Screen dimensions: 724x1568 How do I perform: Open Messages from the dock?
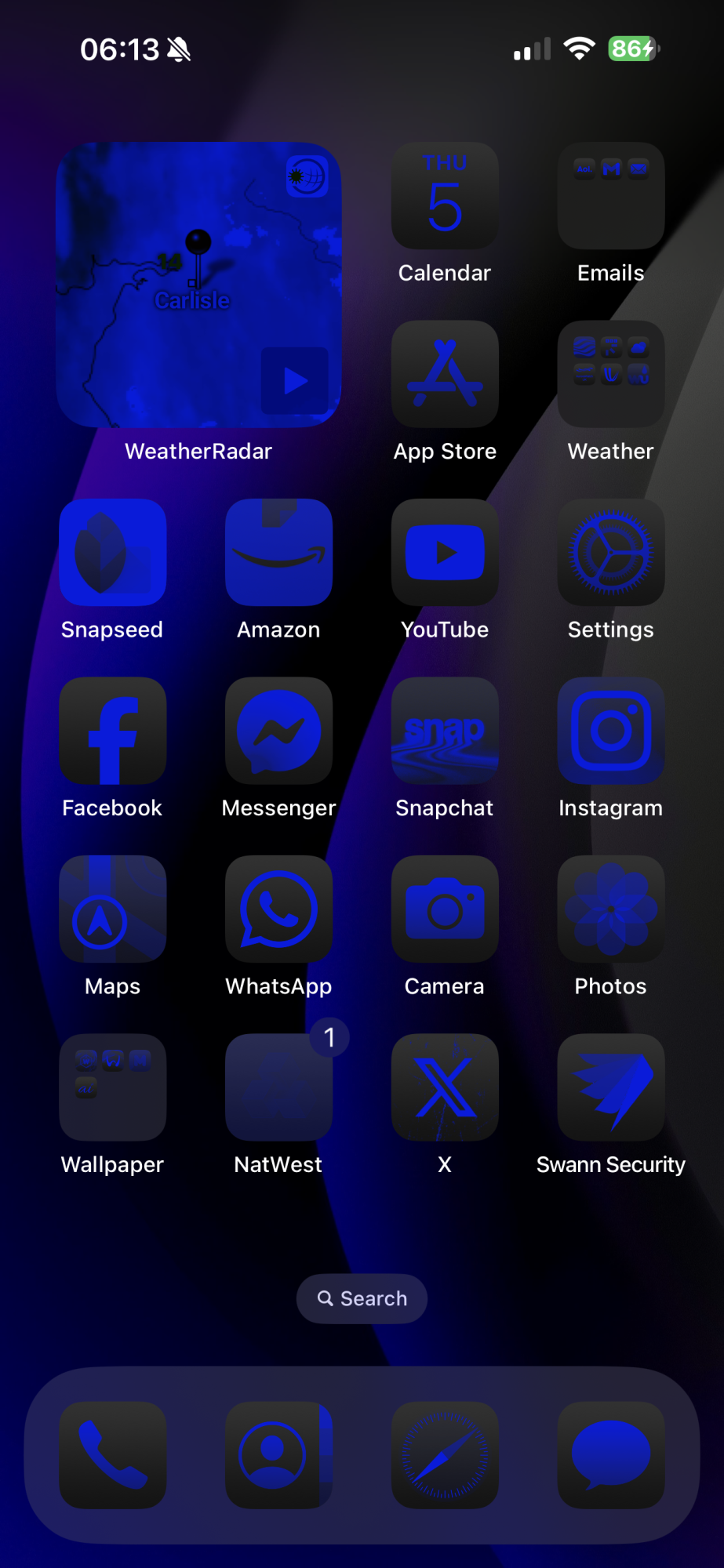pyautogui.click(x=611, y=1455)
